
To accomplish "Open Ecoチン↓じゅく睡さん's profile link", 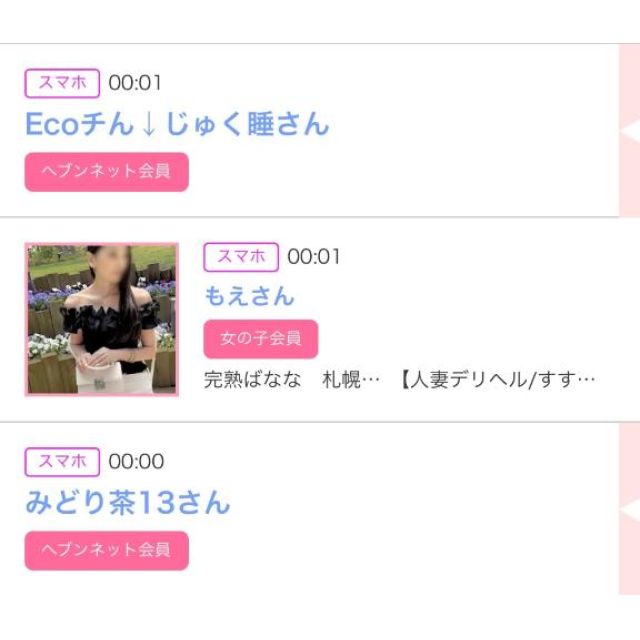I will [x=177, y=125].
